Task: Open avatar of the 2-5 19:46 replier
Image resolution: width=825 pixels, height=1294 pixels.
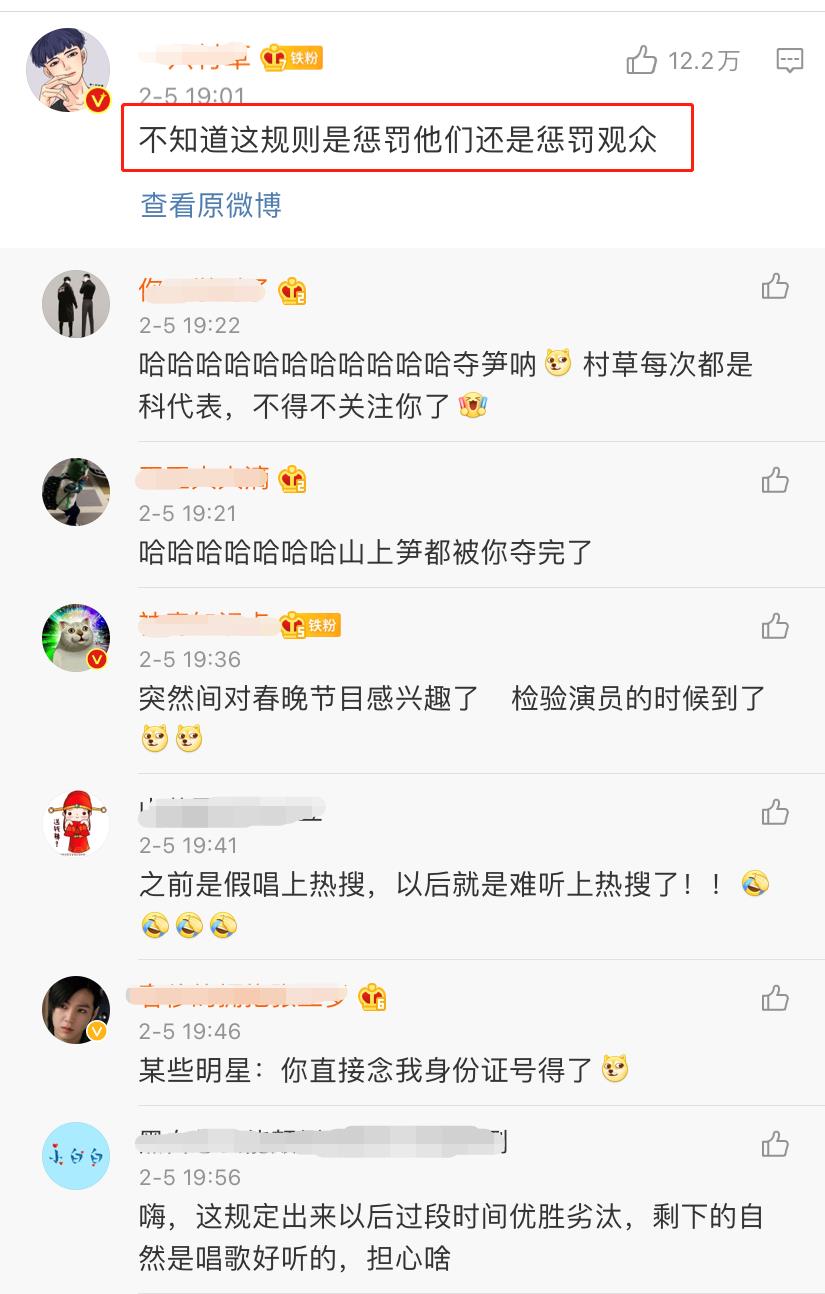Action: 76,1009
